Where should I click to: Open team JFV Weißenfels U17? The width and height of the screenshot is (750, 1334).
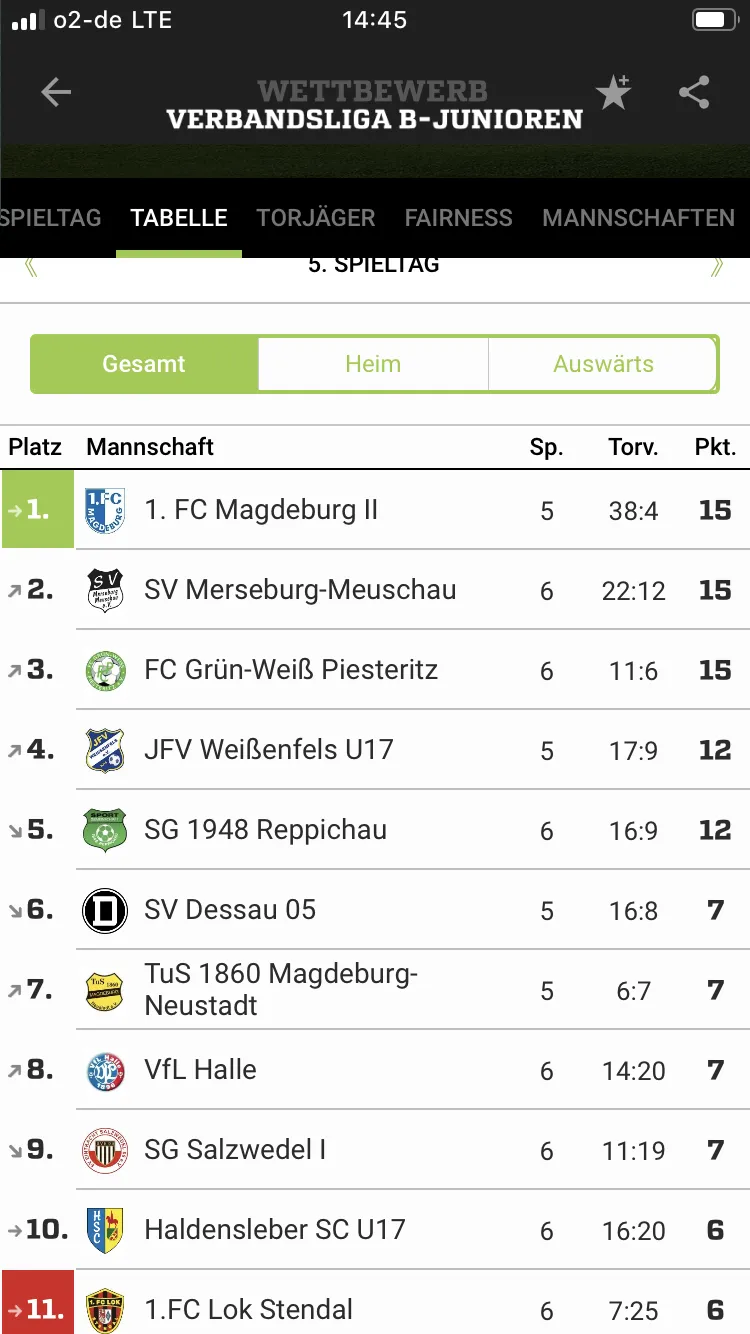coord(375,750)
